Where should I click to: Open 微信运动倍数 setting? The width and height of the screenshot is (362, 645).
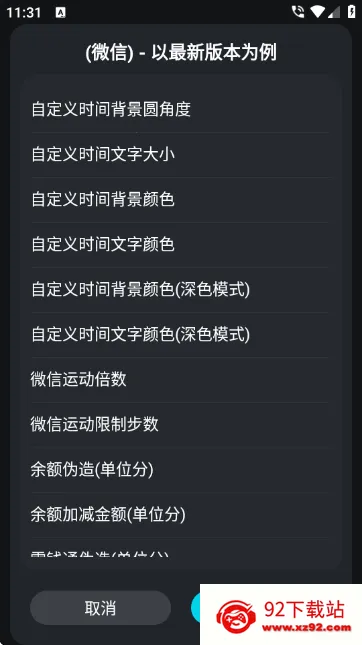click(180, 379)
